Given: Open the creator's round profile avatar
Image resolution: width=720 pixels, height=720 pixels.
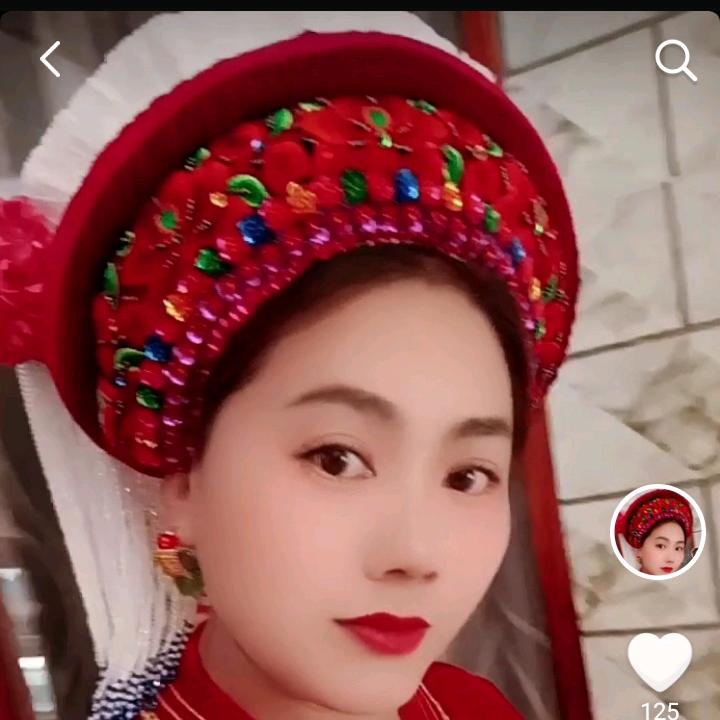Looking at the screenshot, I should [x=658, y=532].
